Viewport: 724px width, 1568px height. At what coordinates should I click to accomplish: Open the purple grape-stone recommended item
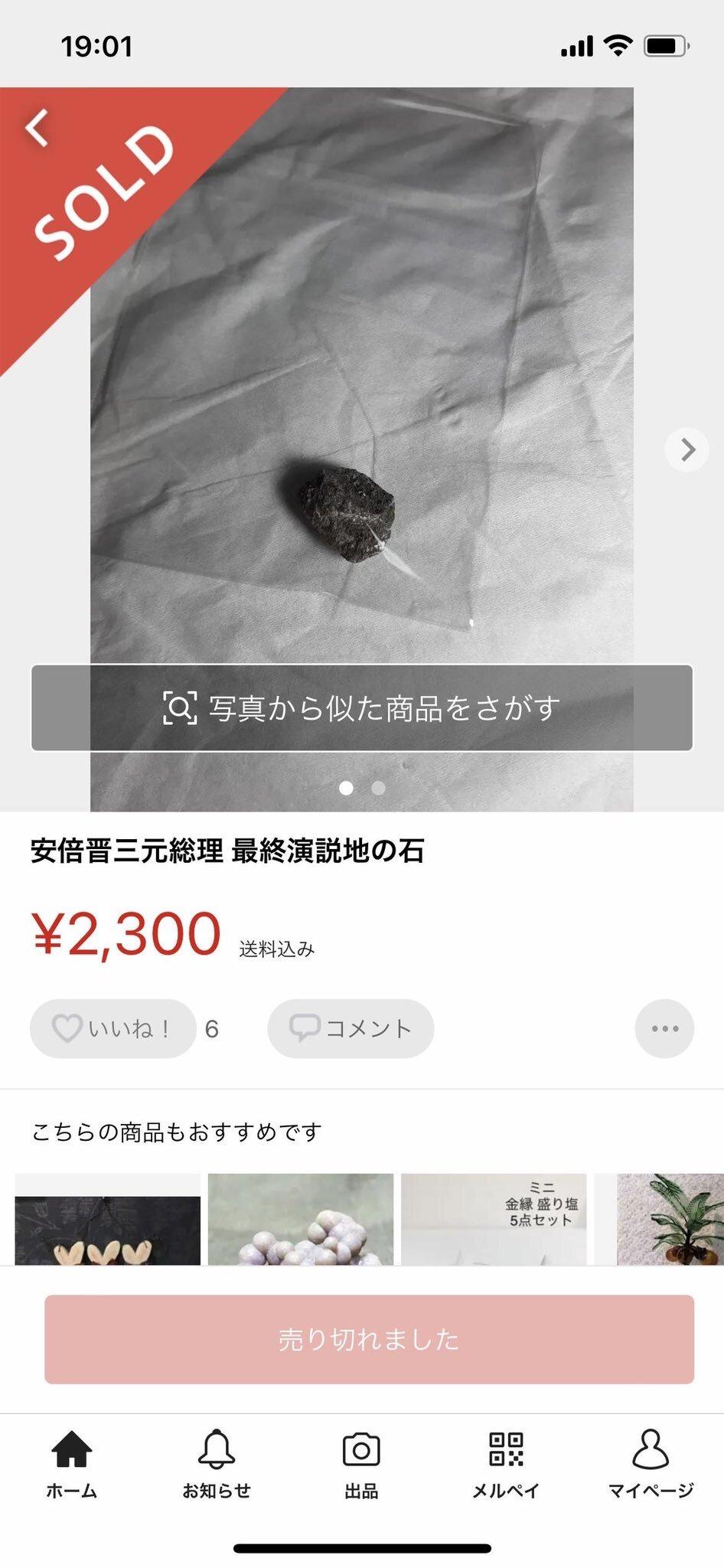pos(301,1218)
